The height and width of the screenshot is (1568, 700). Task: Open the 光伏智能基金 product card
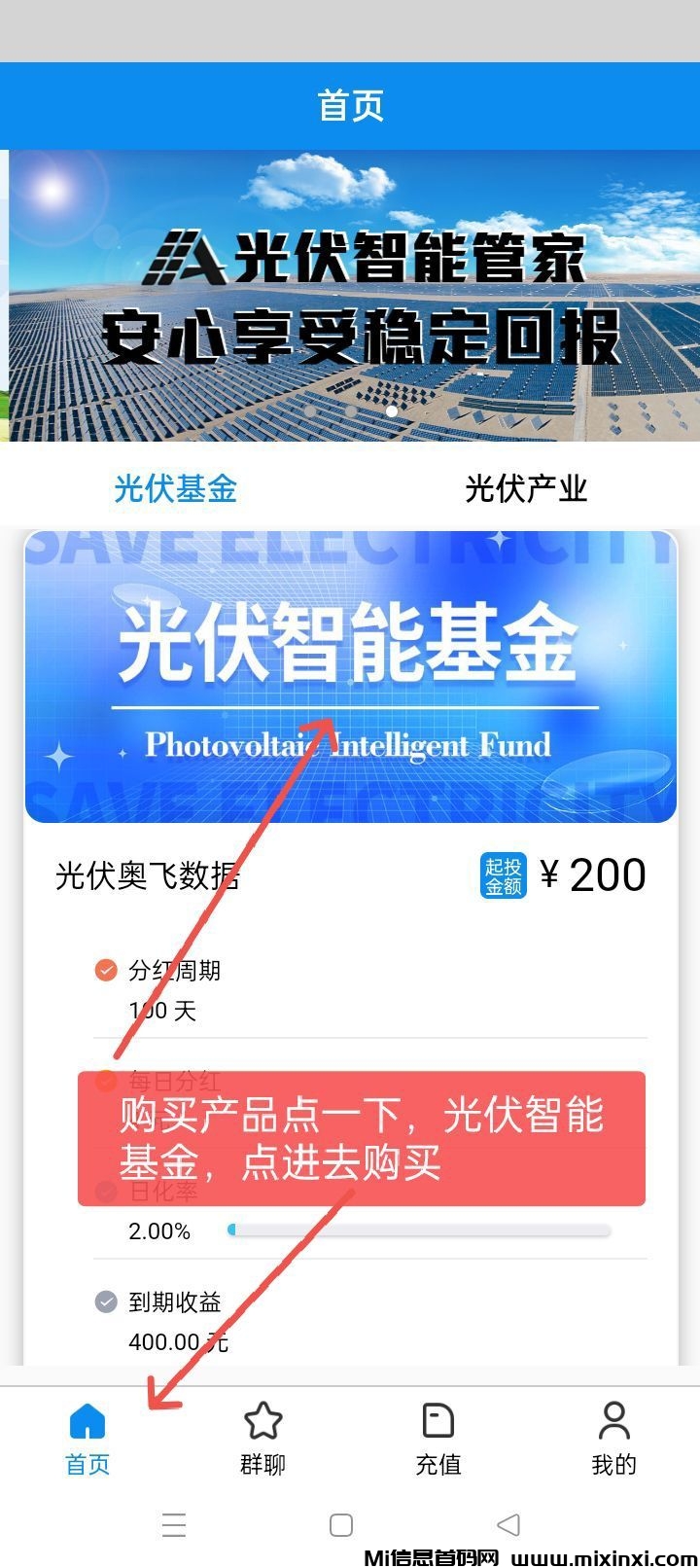pos(350,676)
